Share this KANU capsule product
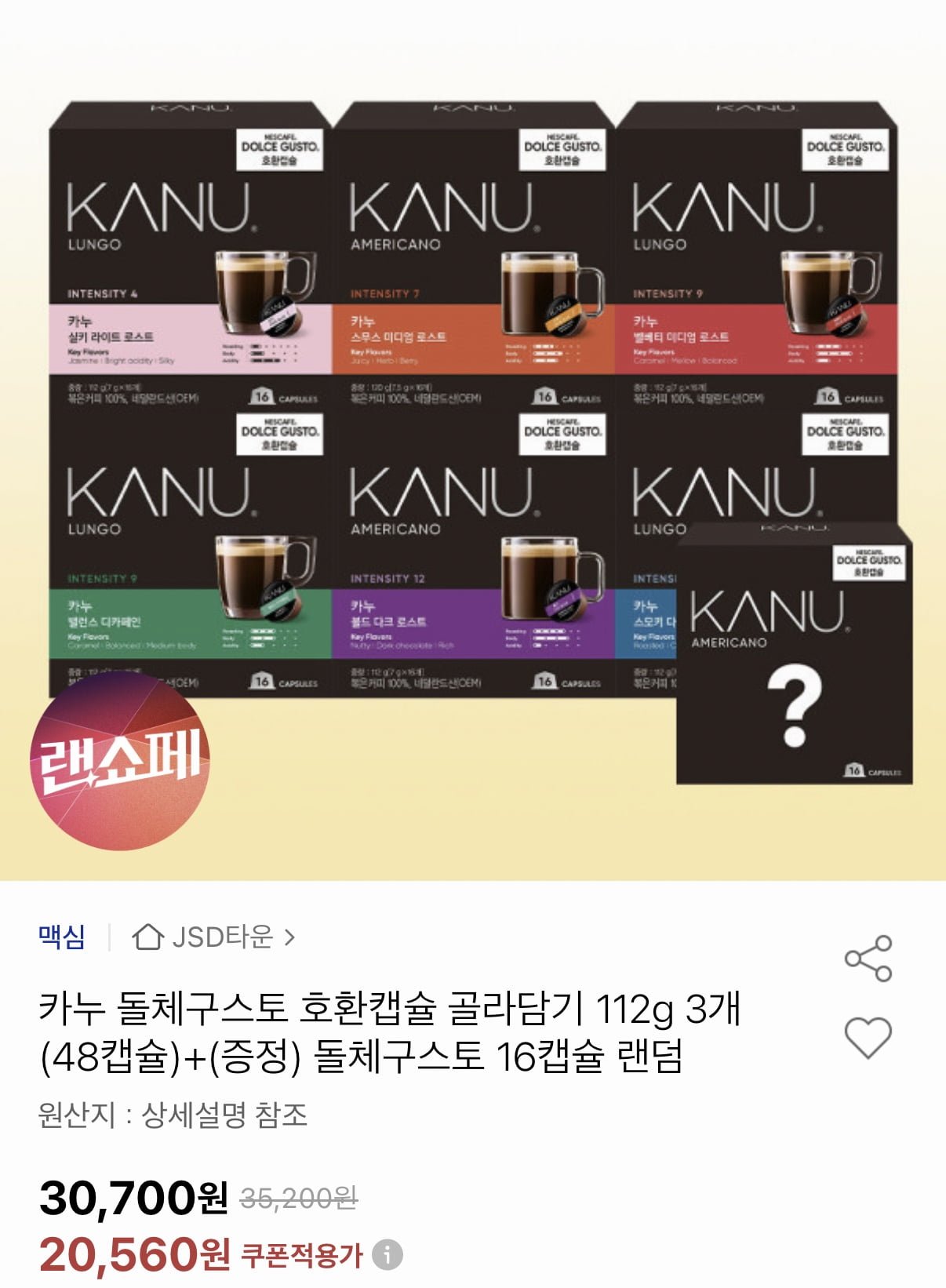The width and height of the screenshot is (946, 1288). pos(868,958)
